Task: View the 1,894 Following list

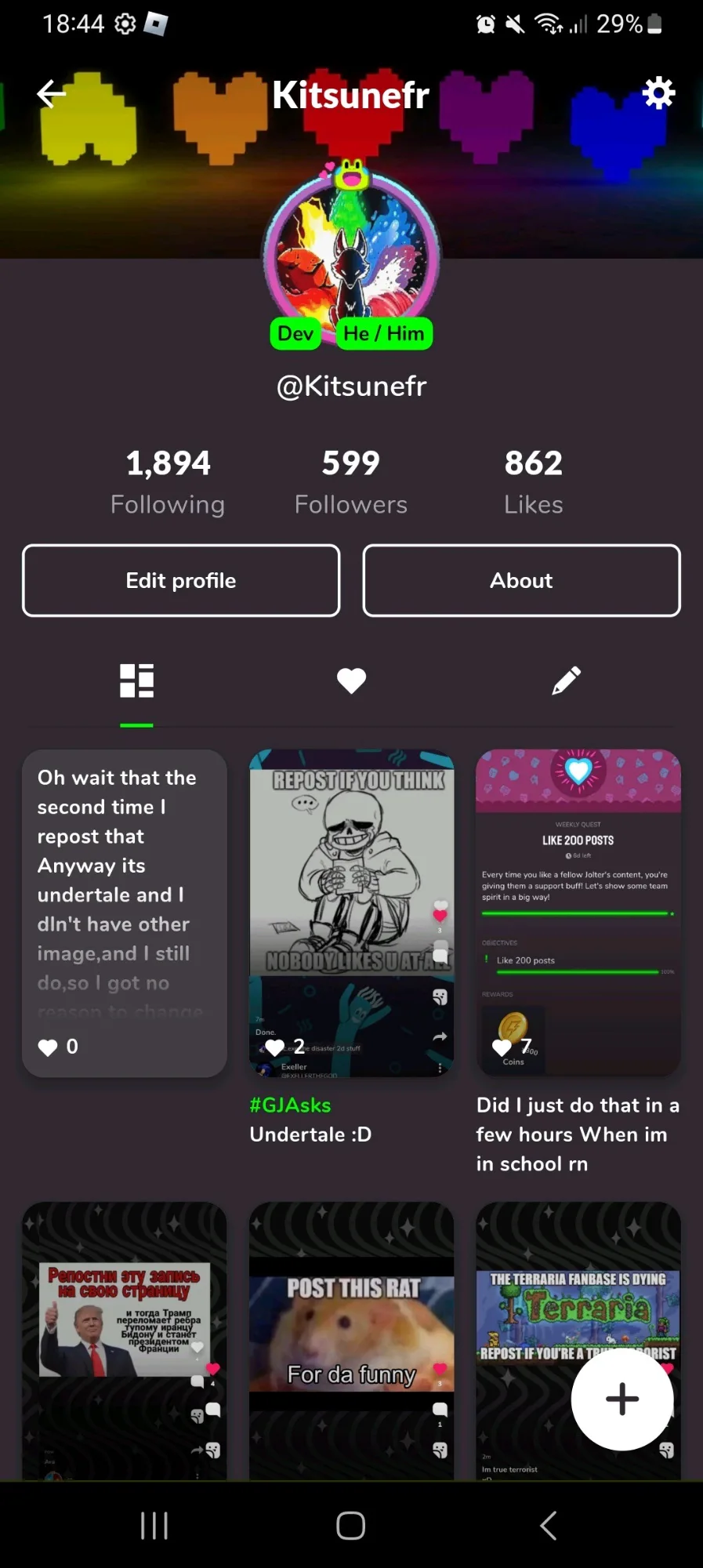Action: (x=168, y=481)
